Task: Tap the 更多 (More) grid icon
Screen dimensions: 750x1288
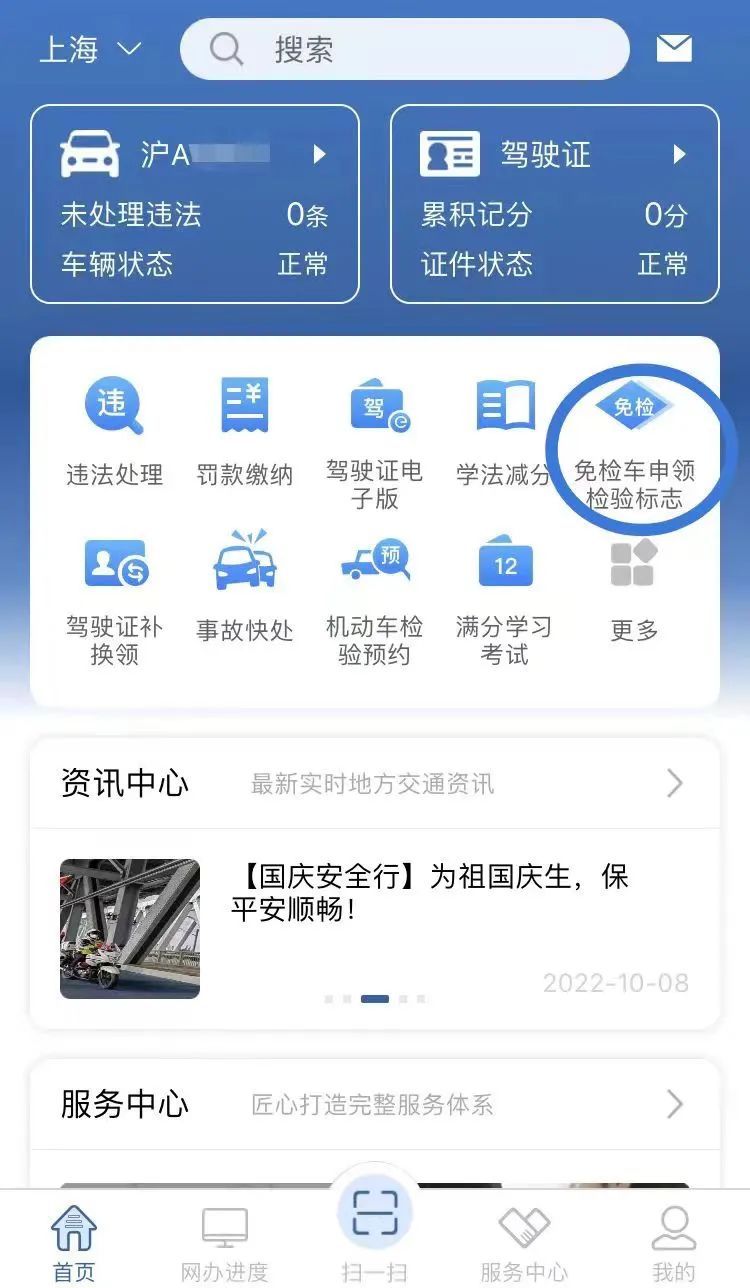Action: coord(632,583)
